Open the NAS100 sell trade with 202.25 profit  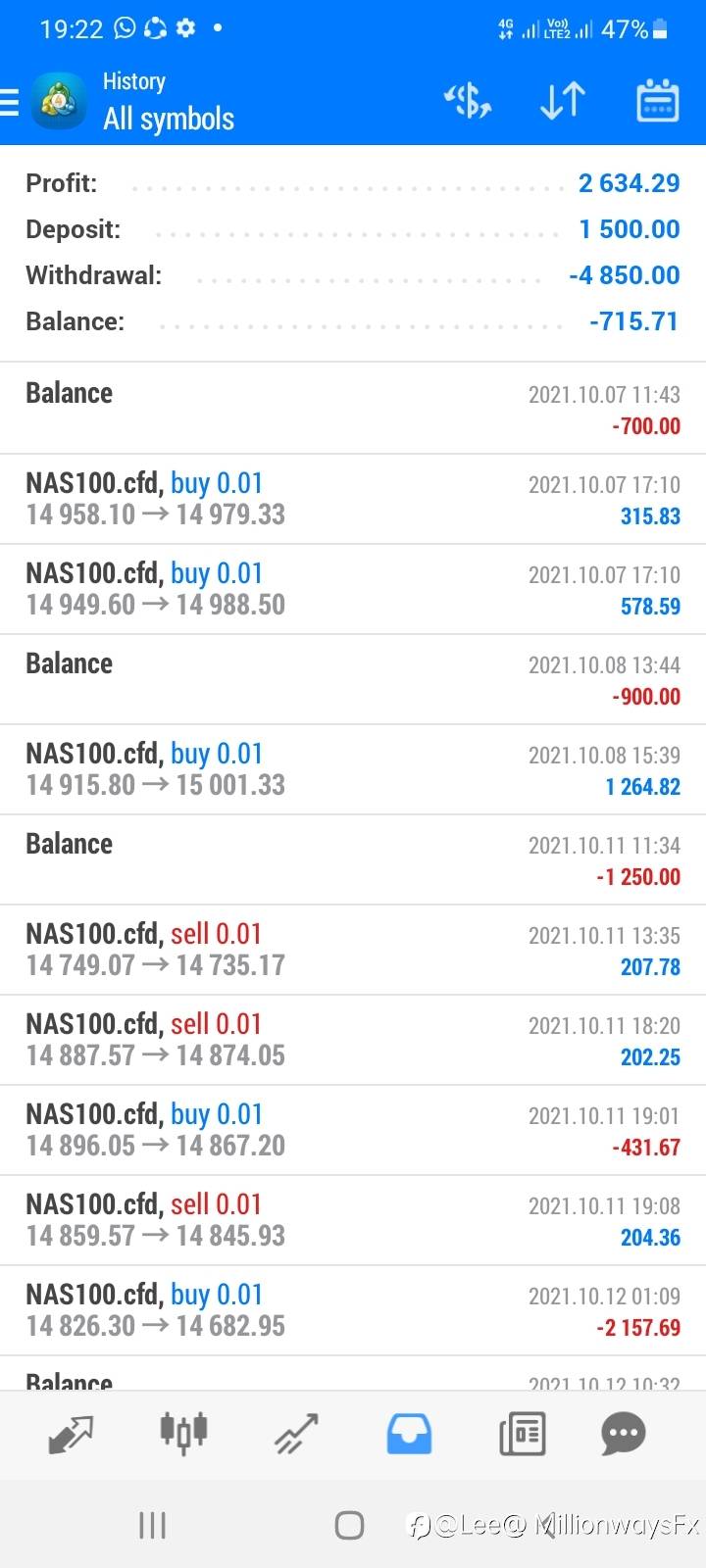(353, 1040)
